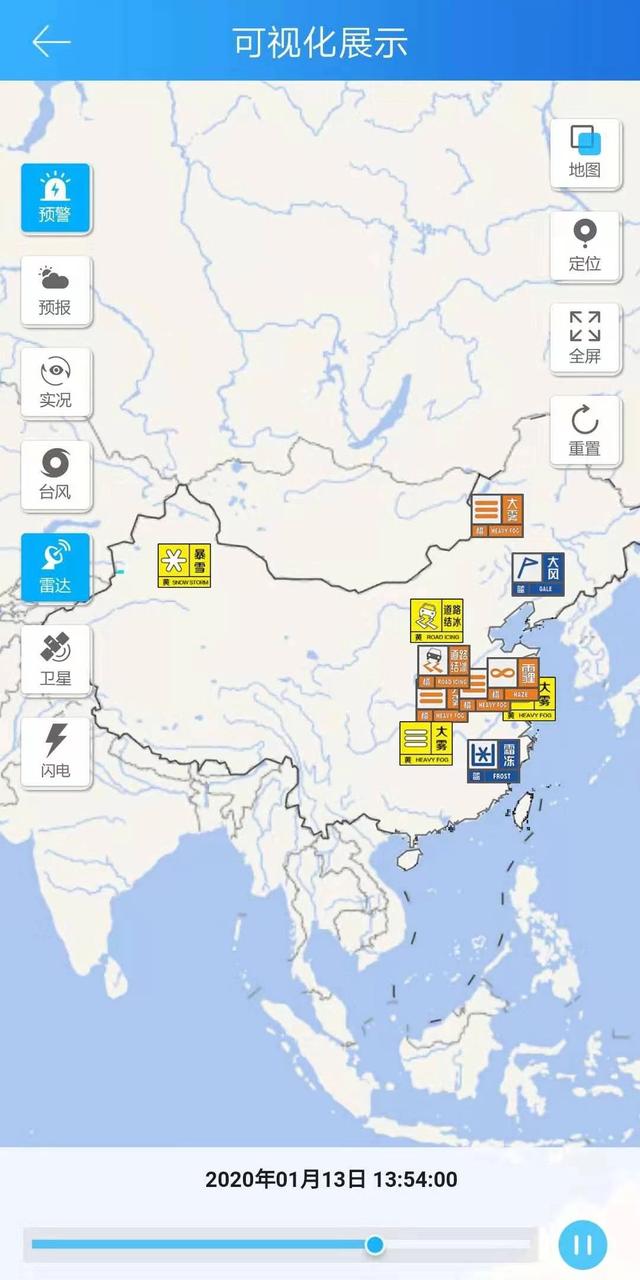Tap the timeline progress slider
The width and height of the screenshot is (640, 1280).
(x=375, y=1244)
